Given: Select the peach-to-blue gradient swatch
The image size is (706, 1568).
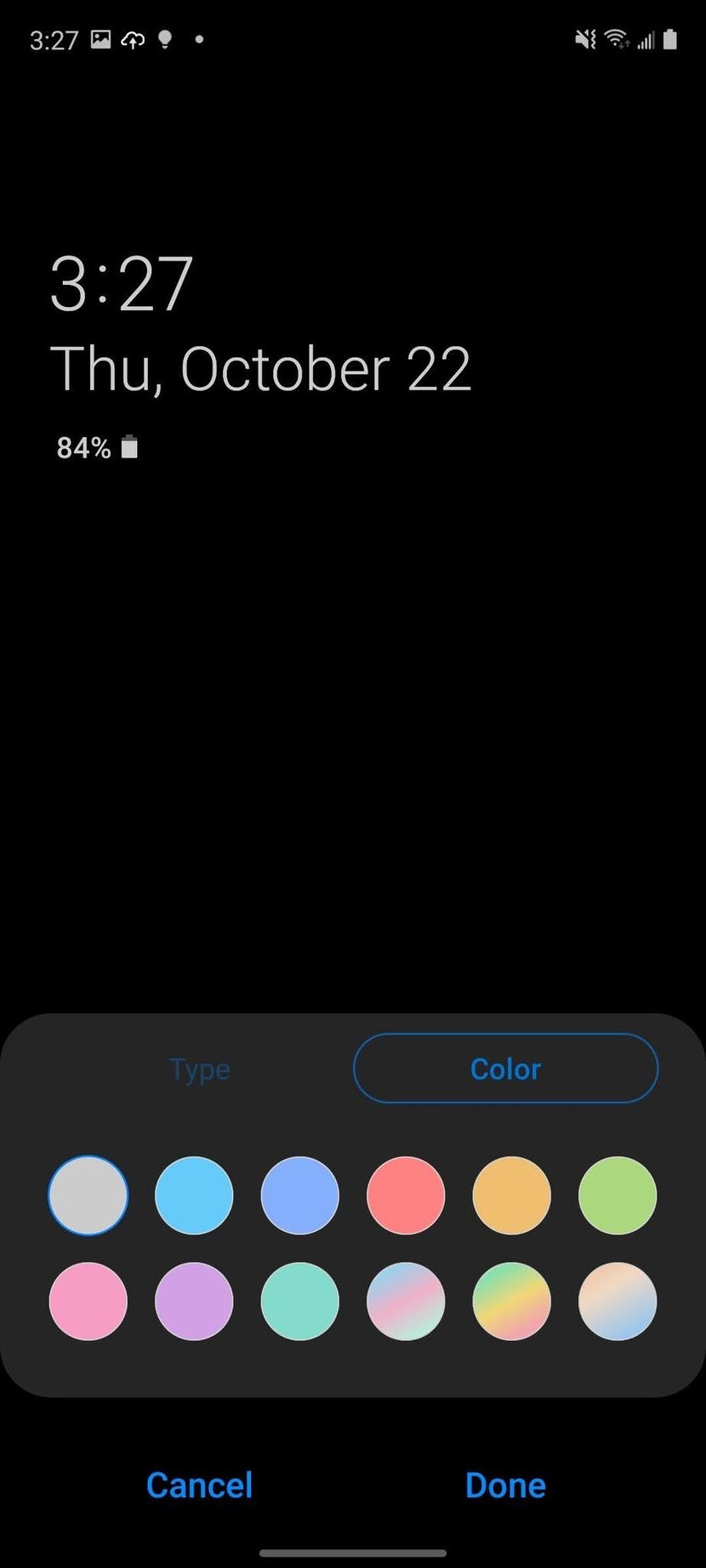Looking at the screenshot, I should [618, 1302].
